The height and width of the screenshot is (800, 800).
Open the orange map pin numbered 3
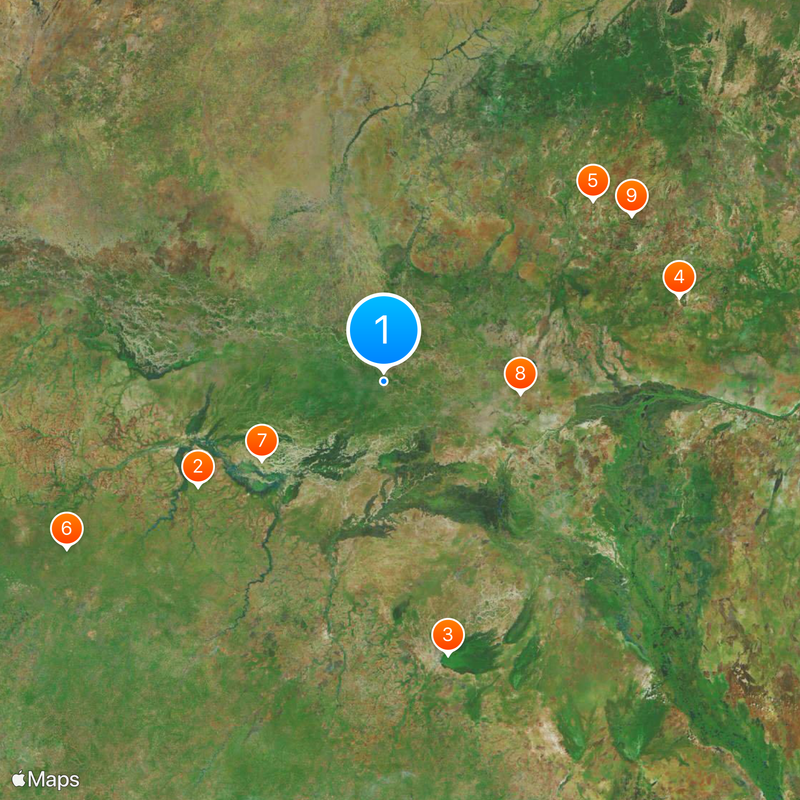pyautogui.click(x=448, y=634)
